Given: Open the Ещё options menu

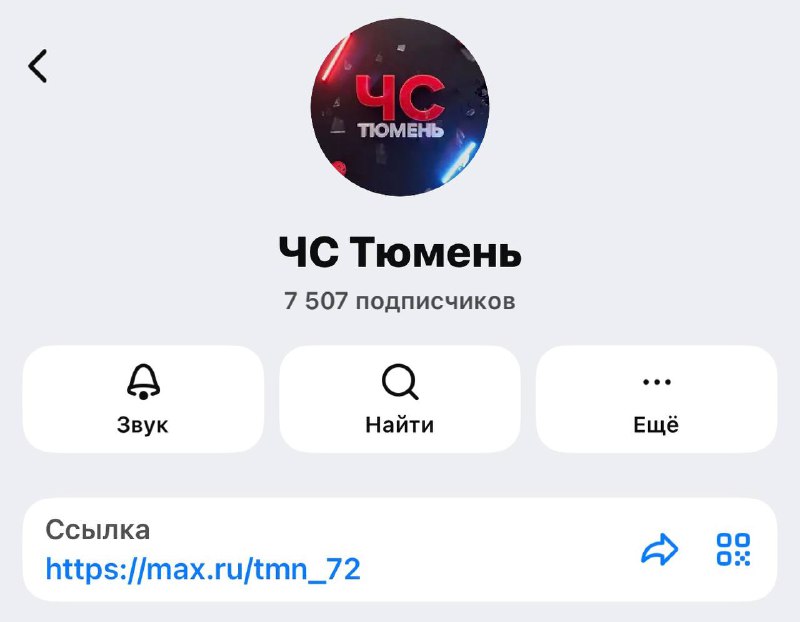Looking at the screenshot, I should click(656, 398).
